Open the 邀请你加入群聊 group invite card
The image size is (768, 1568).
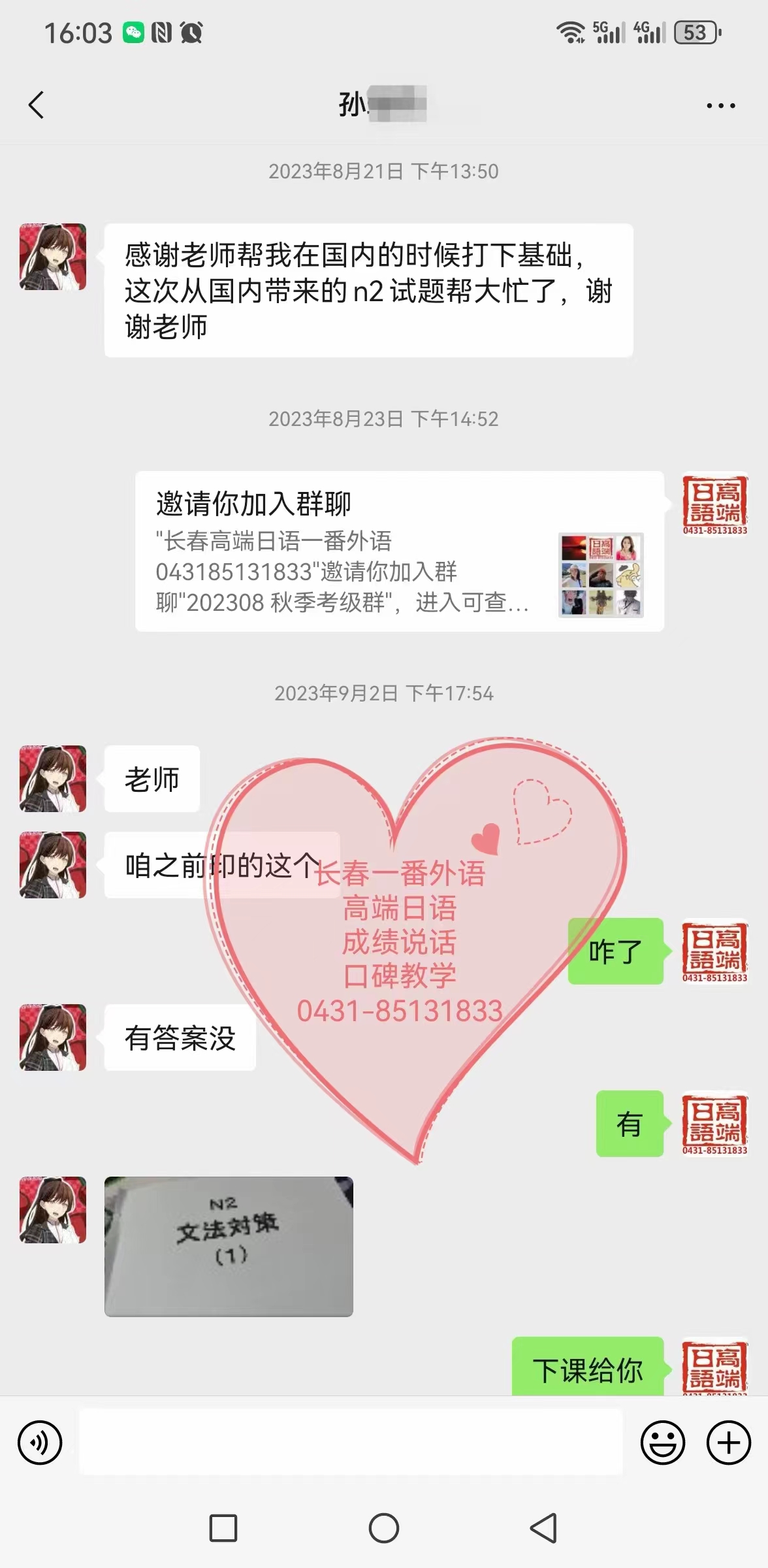click(x=399, y=551)
